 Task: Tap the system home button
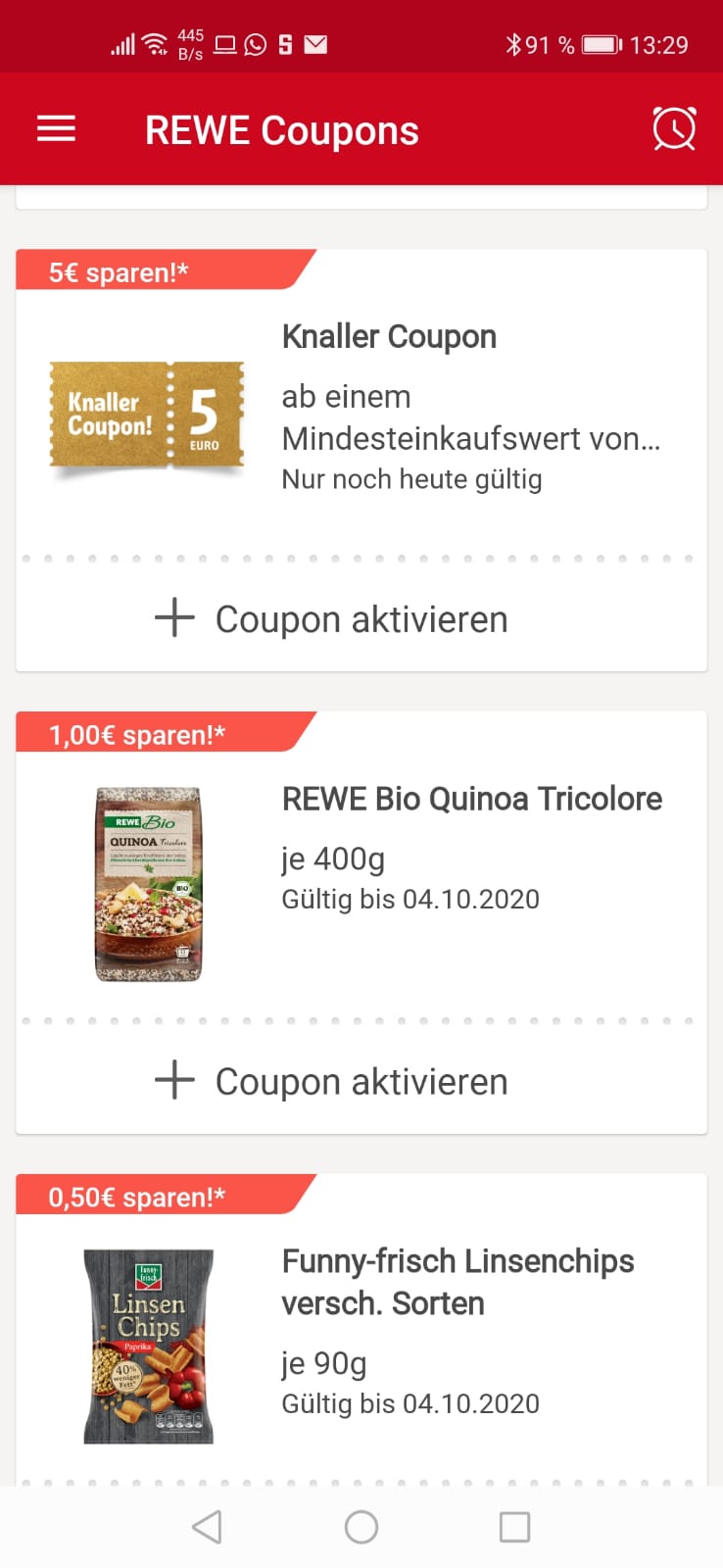pos(361,1527)
